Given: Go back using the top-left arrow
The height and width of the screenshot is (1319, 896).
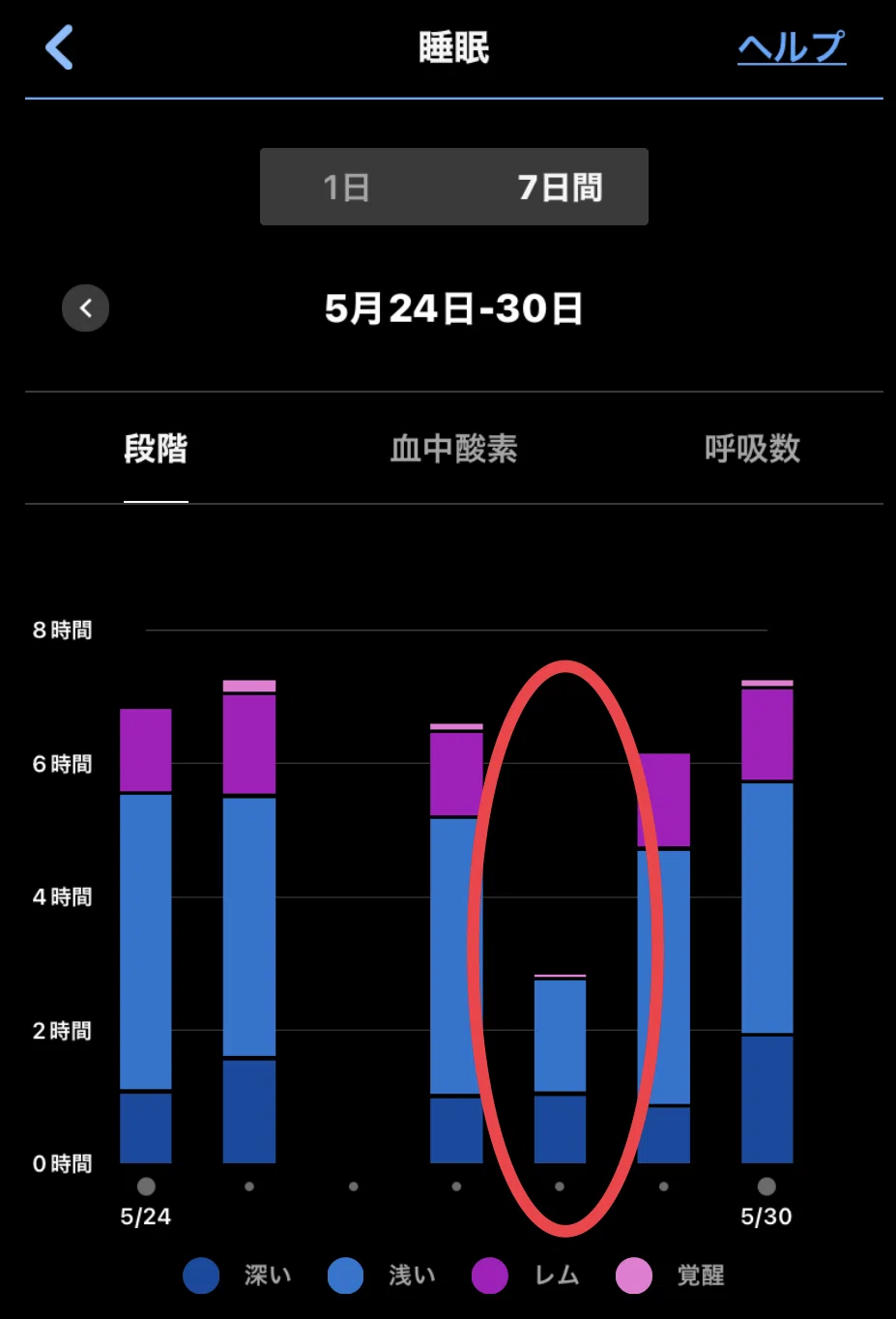Looking at the screenshot, I should (x=60, y=47).
